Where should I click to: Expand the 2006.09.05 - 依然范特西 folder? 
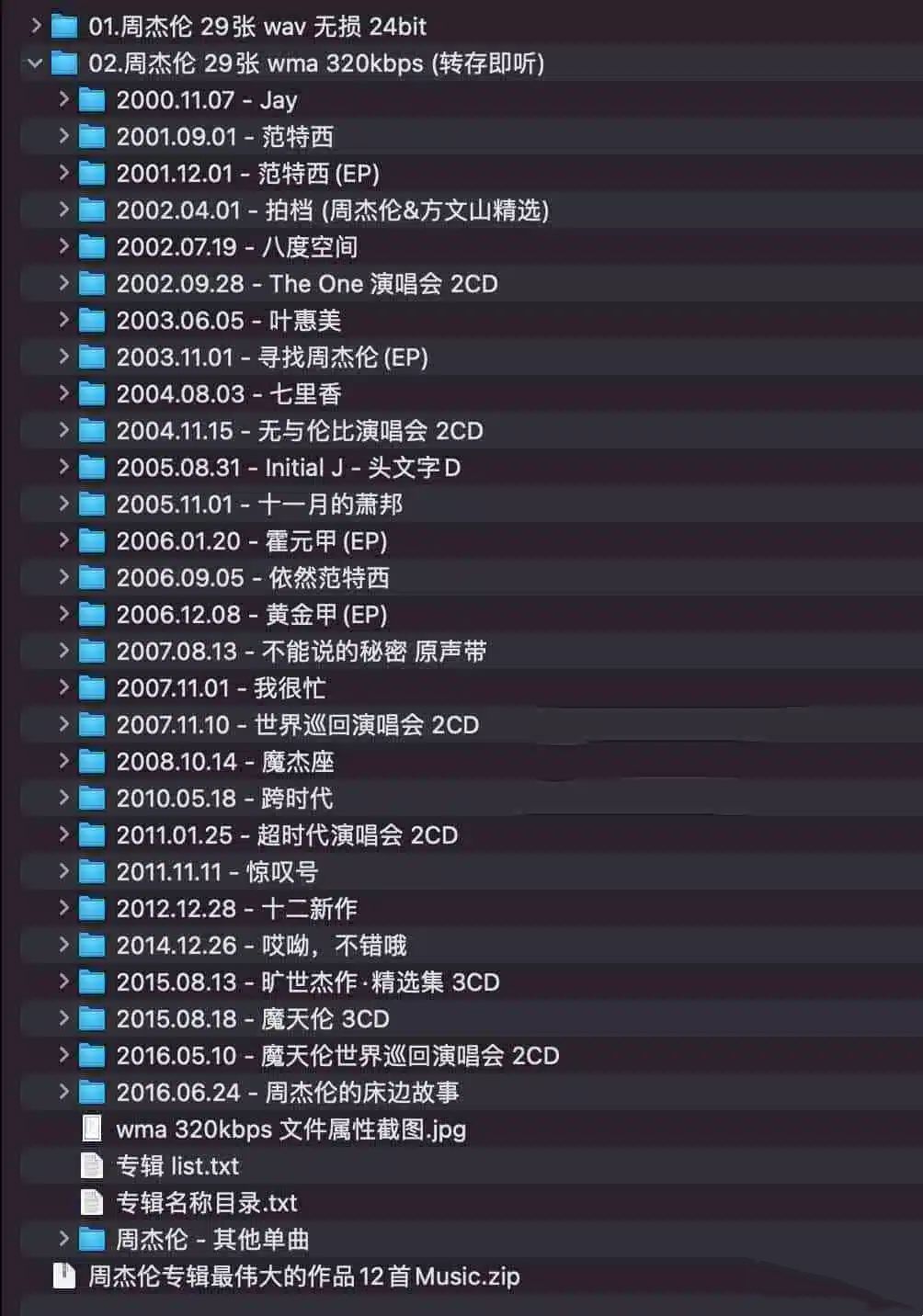pos(63,577)
